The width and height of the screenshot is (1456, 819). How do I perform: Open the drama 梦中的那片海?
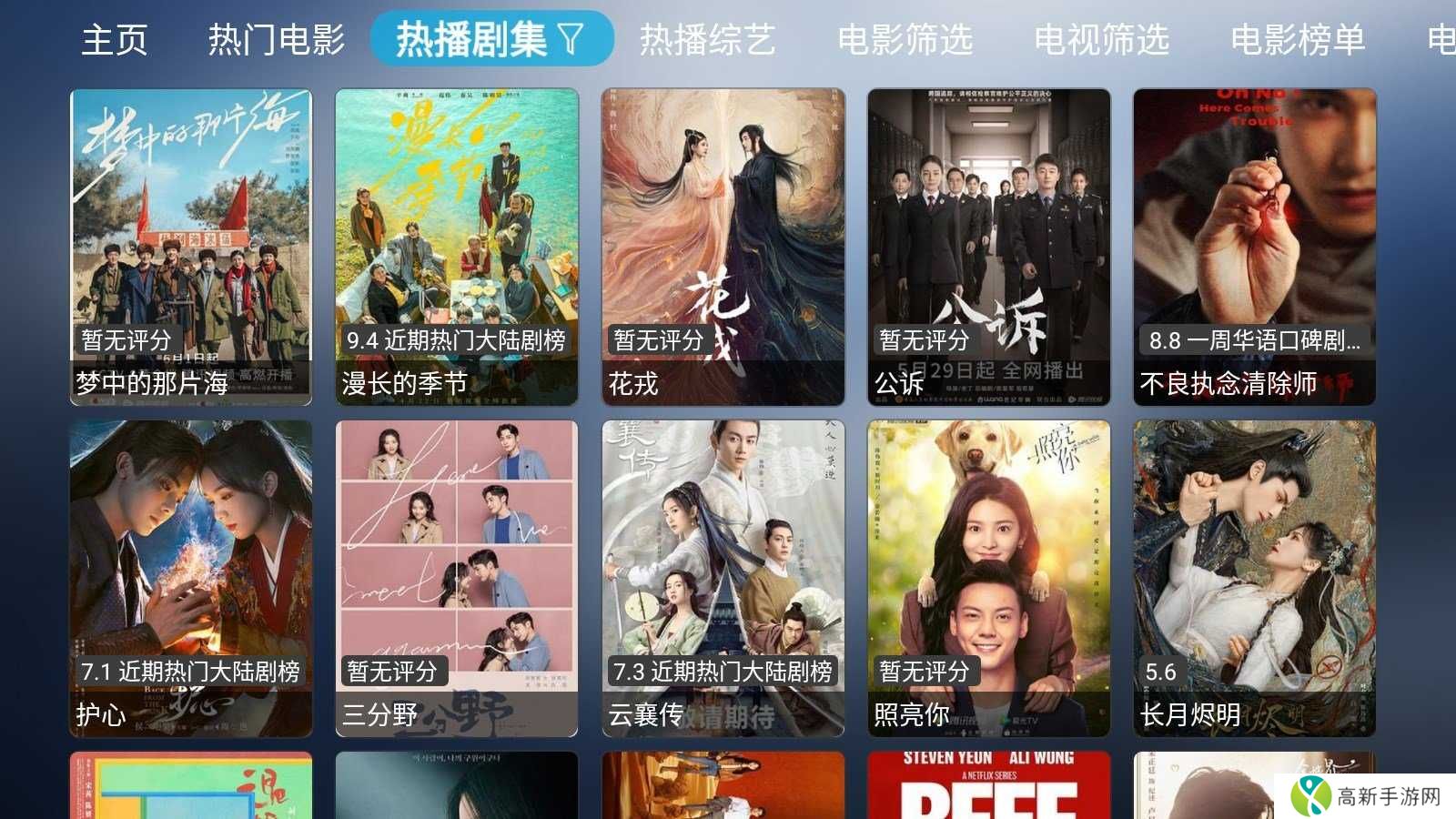[x=191, y=246]
